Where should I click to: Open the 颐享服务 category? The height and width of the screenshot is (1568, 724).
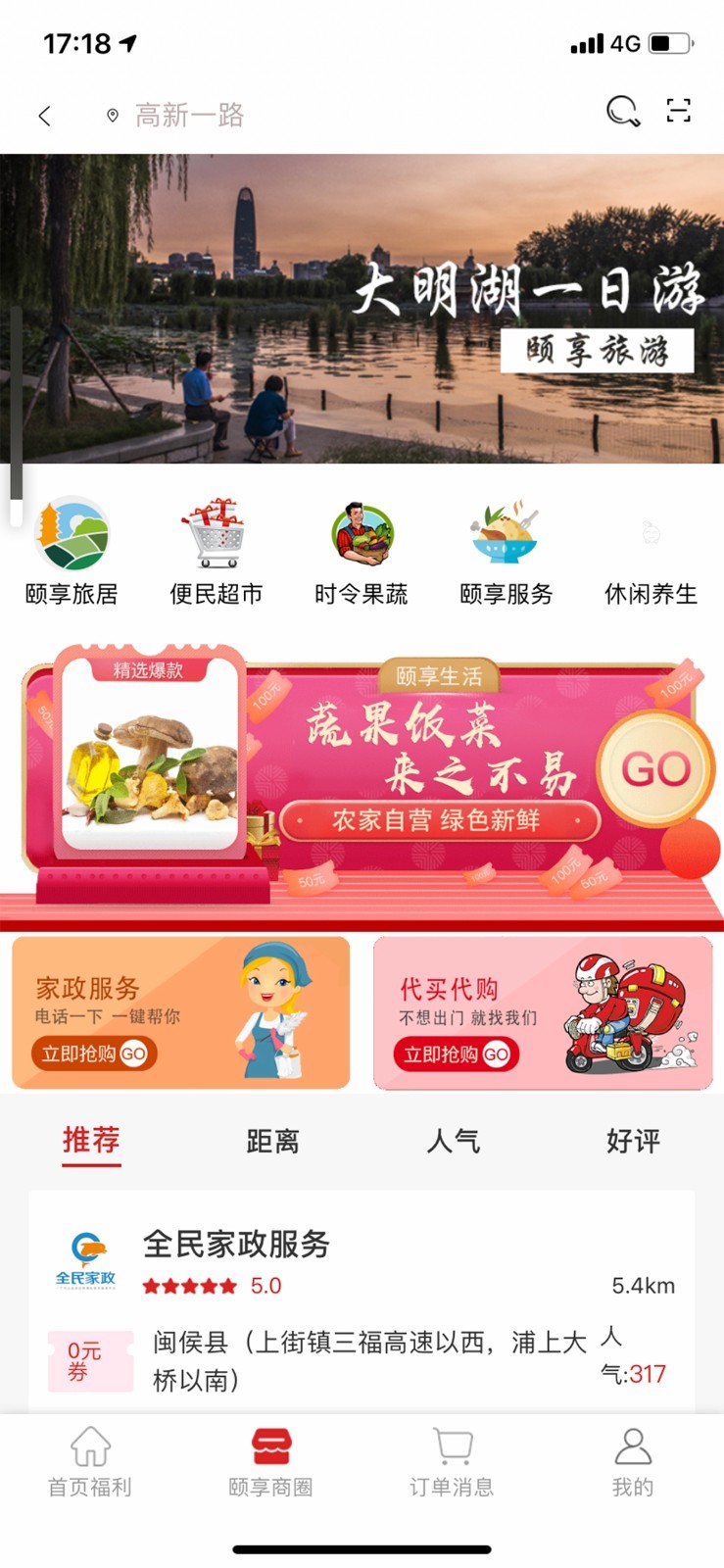(x=506, y=552)
